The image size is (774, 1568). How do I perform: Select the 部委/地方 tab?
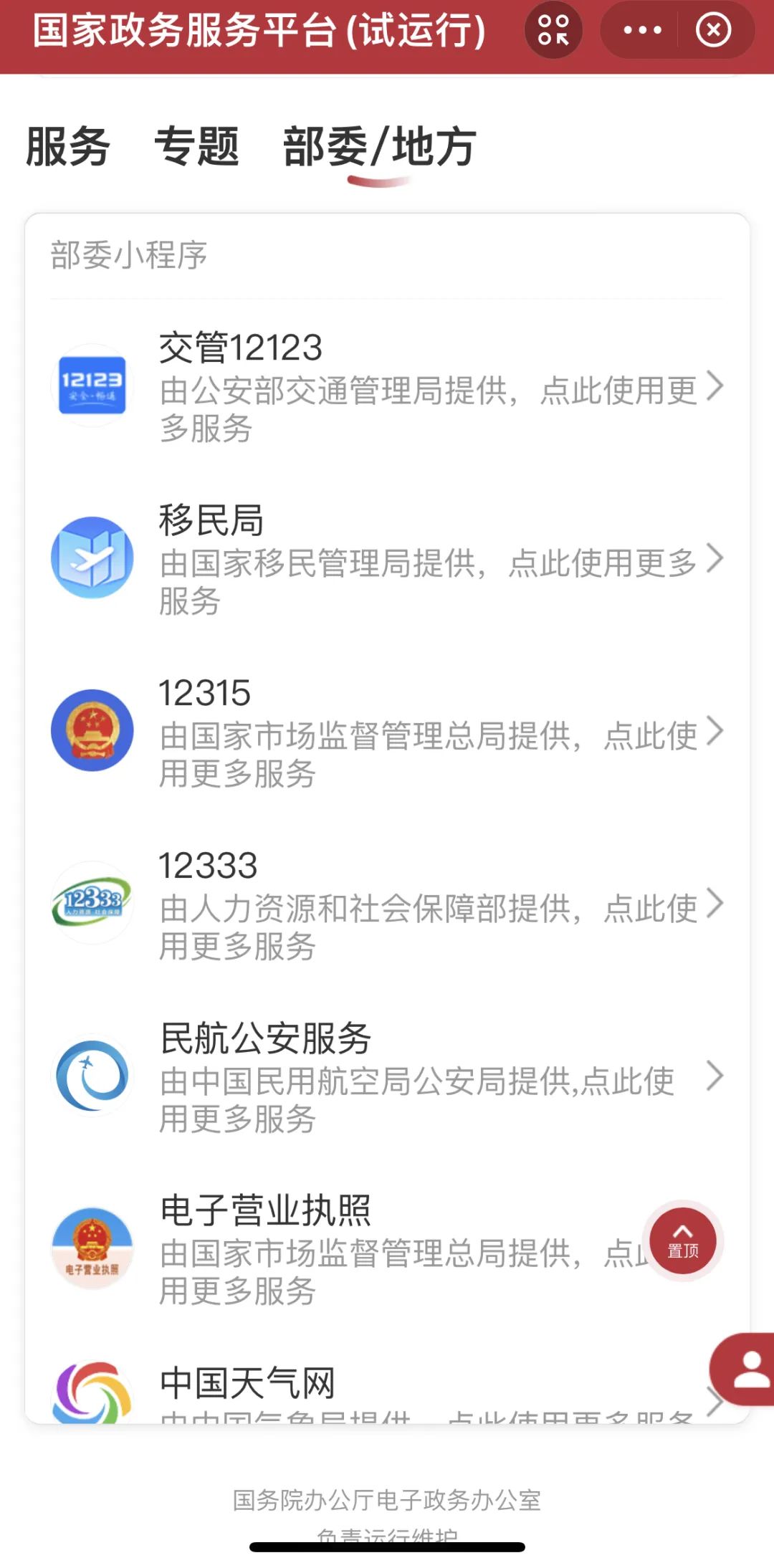pyautogui.click(x=379, y=147)
